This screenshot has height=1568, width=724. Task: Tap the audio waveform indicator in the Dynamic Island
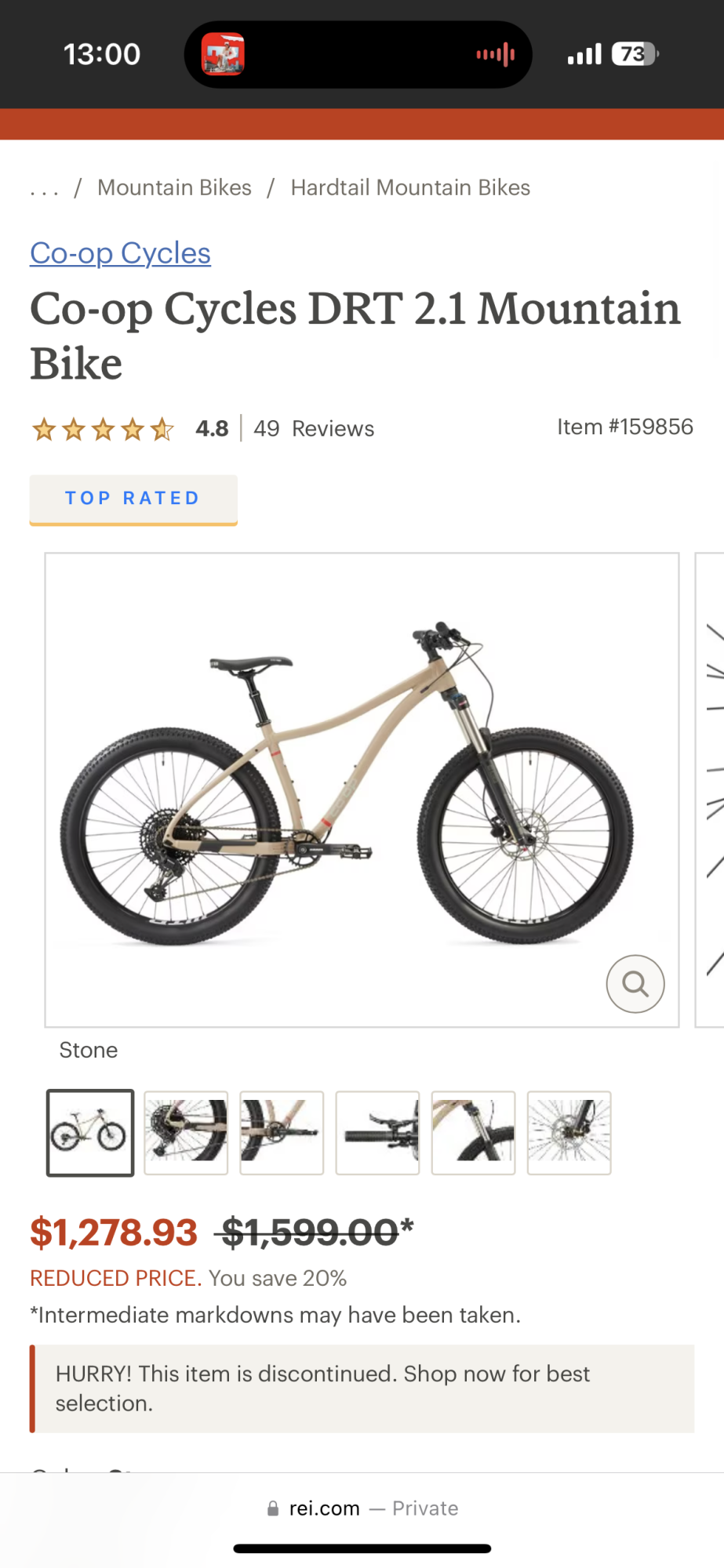click(x=495, y=53)
